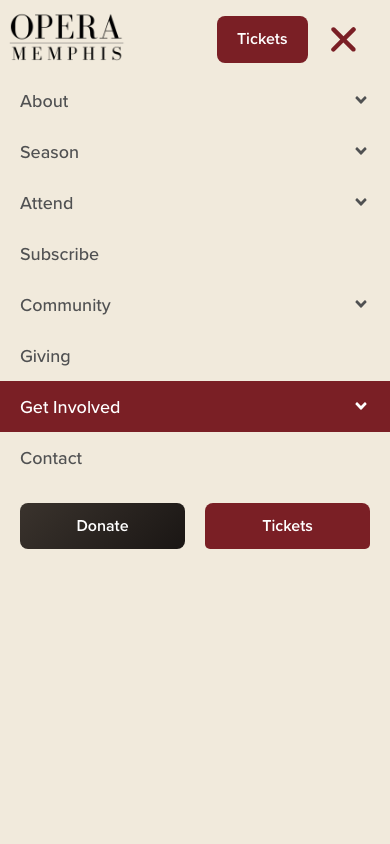Tap the Tickets button beside Donate

[x=287, y=526]
